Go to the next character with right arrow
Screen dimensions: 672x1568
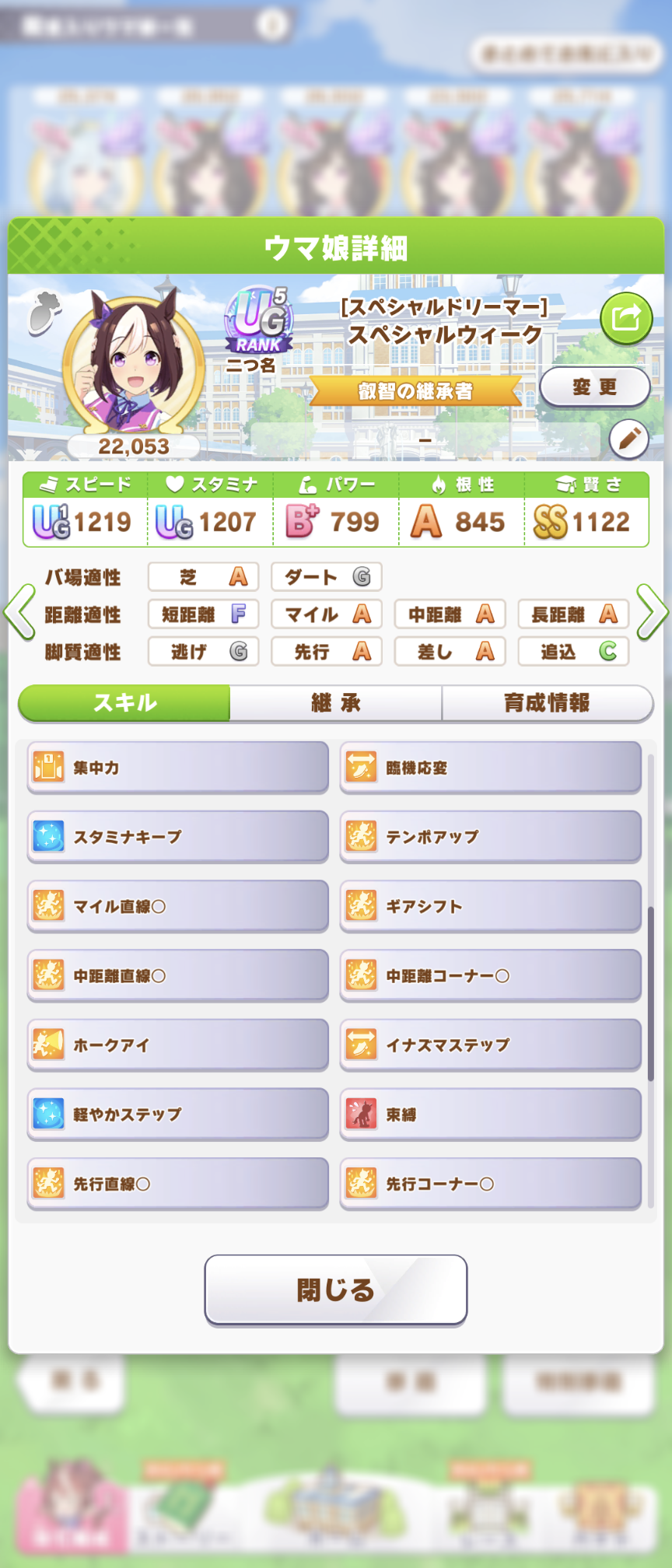652,612
